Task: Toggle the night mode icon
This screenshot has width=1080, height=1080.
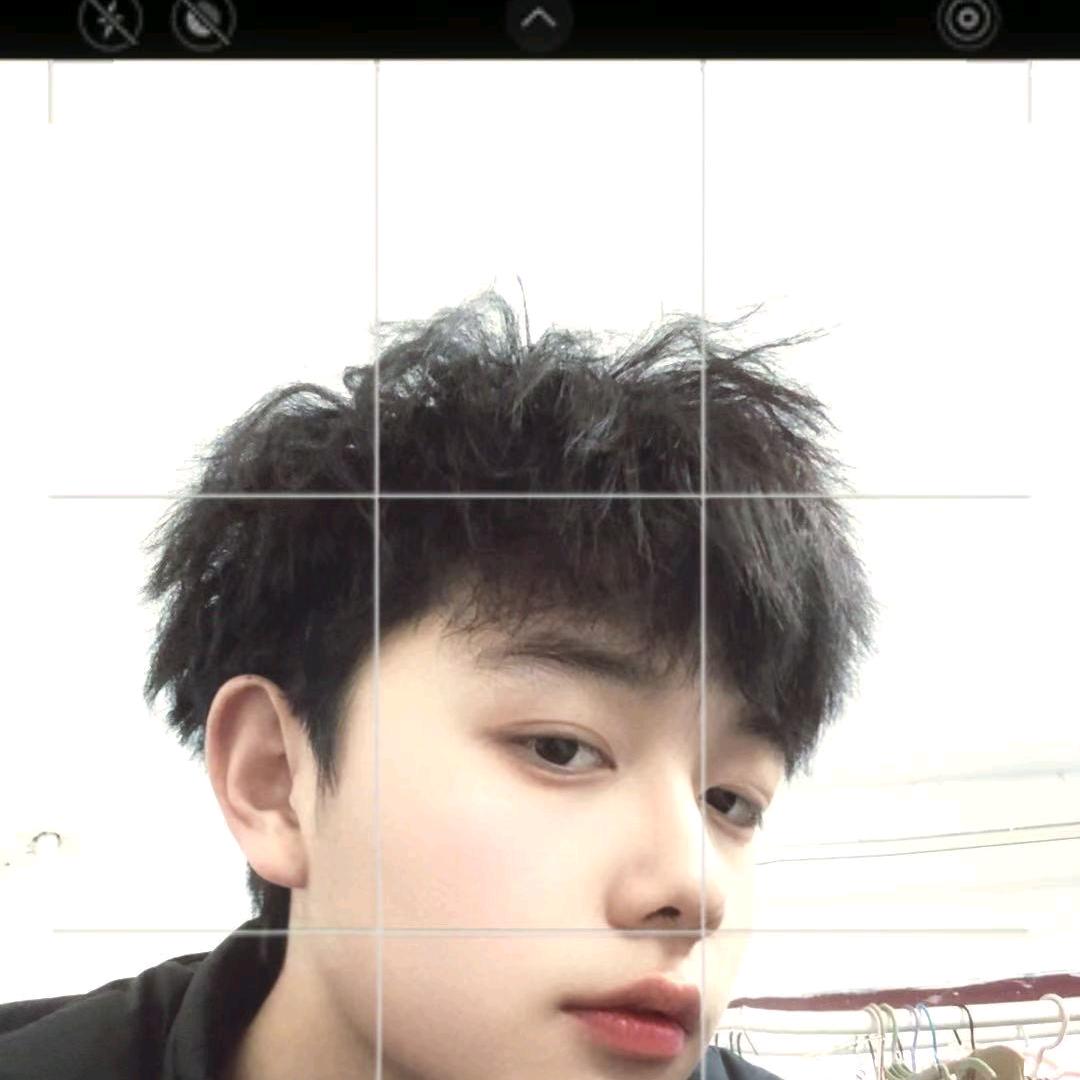Action: coord(203,22)
